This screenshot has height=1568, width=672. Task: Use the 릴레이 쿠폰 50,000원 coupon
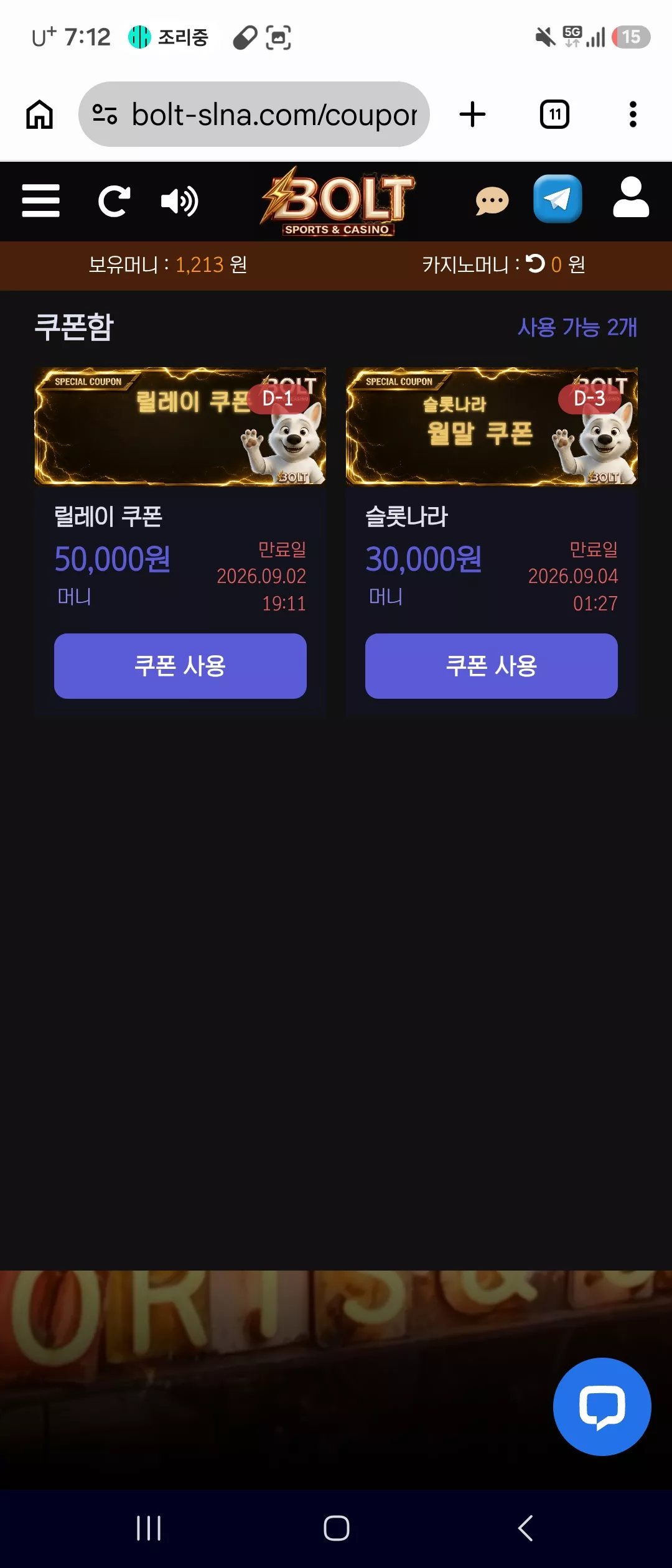click(x=180, y=666)
